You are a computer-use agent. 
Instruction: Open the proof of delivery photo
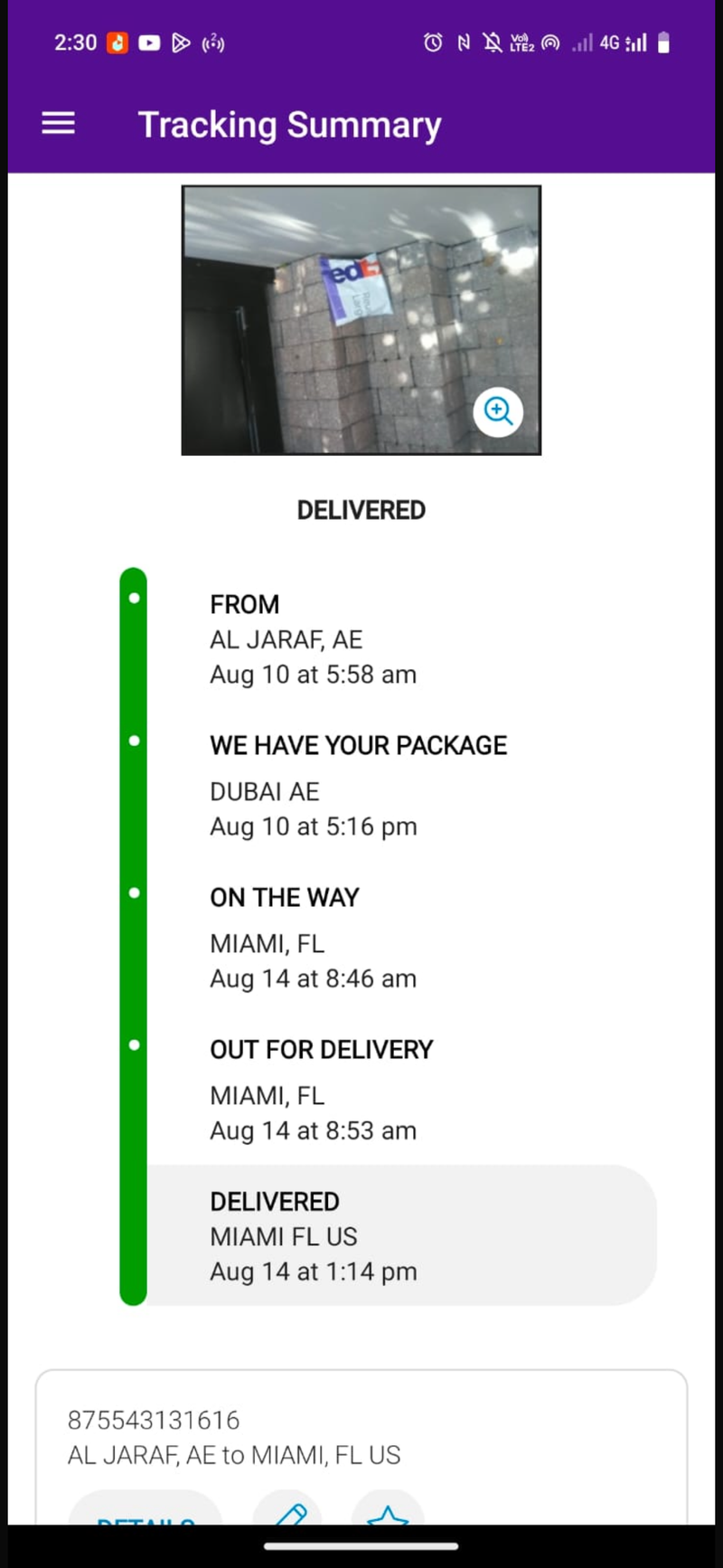point(361,320)
